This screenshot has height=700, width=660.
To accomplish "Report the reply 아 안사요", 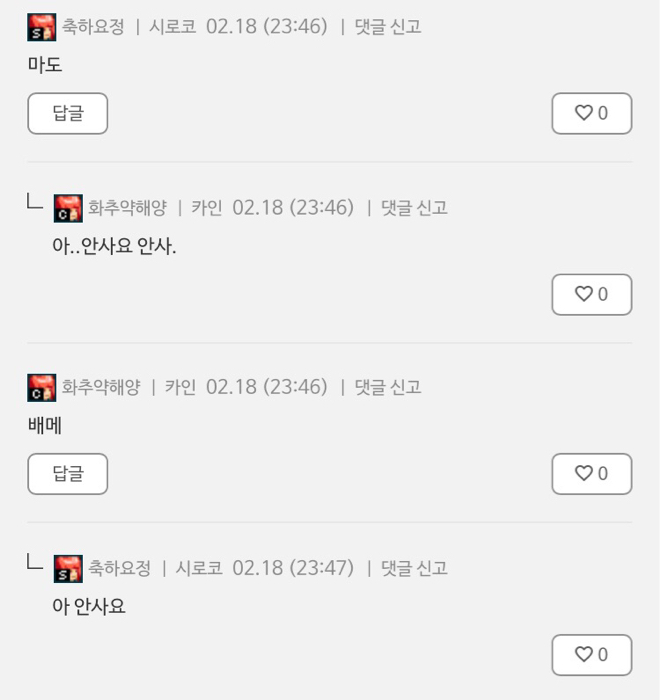I will (414, 568).
